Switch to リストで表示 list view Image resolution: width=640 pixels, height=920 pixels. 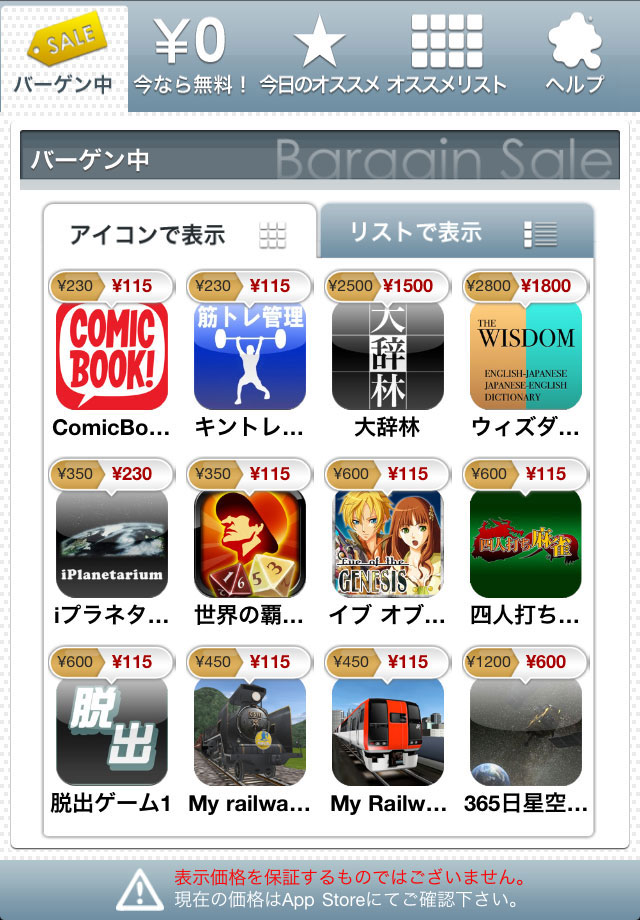(455, 233)
